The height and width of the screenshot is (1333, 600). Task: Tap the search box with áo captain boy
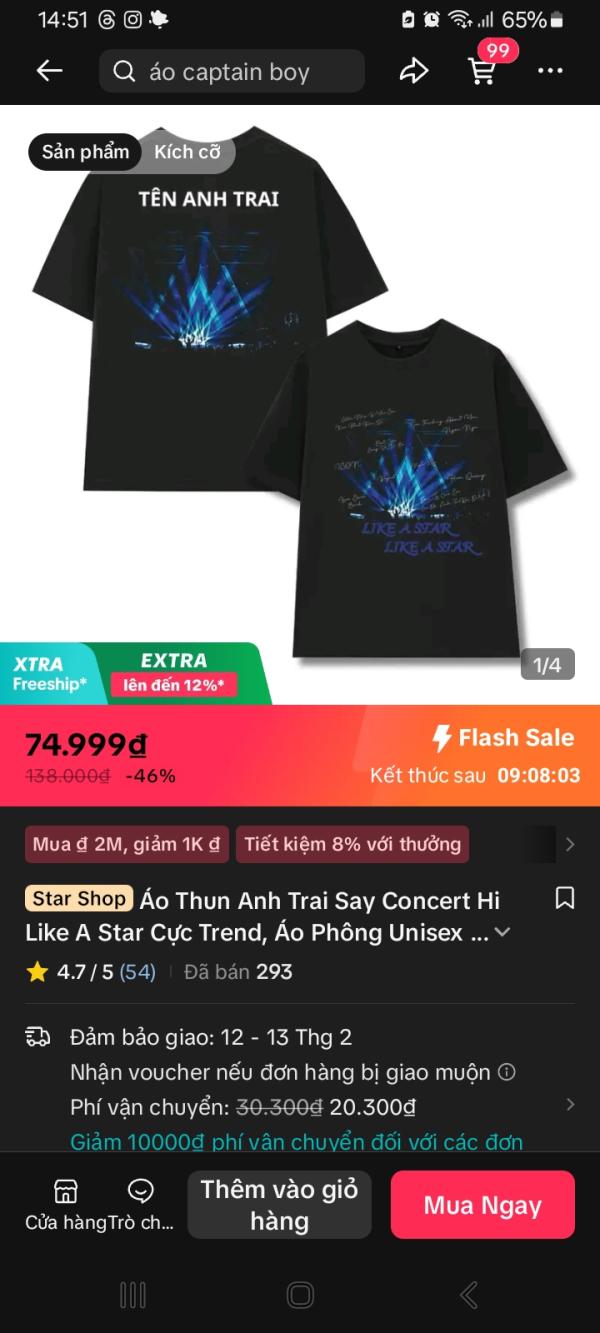point(232,71)
